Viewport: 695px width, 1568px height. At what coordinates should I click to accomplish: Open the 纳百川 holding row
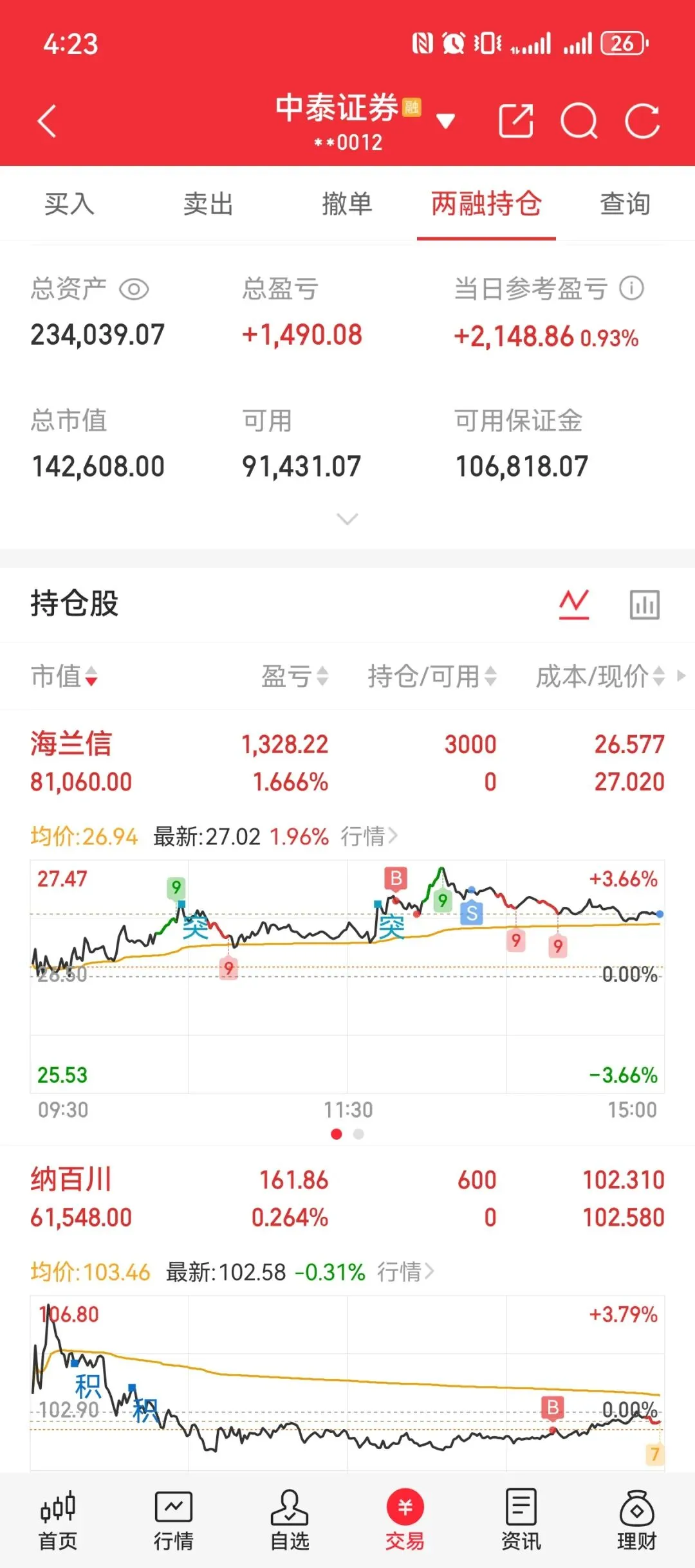347,1198
